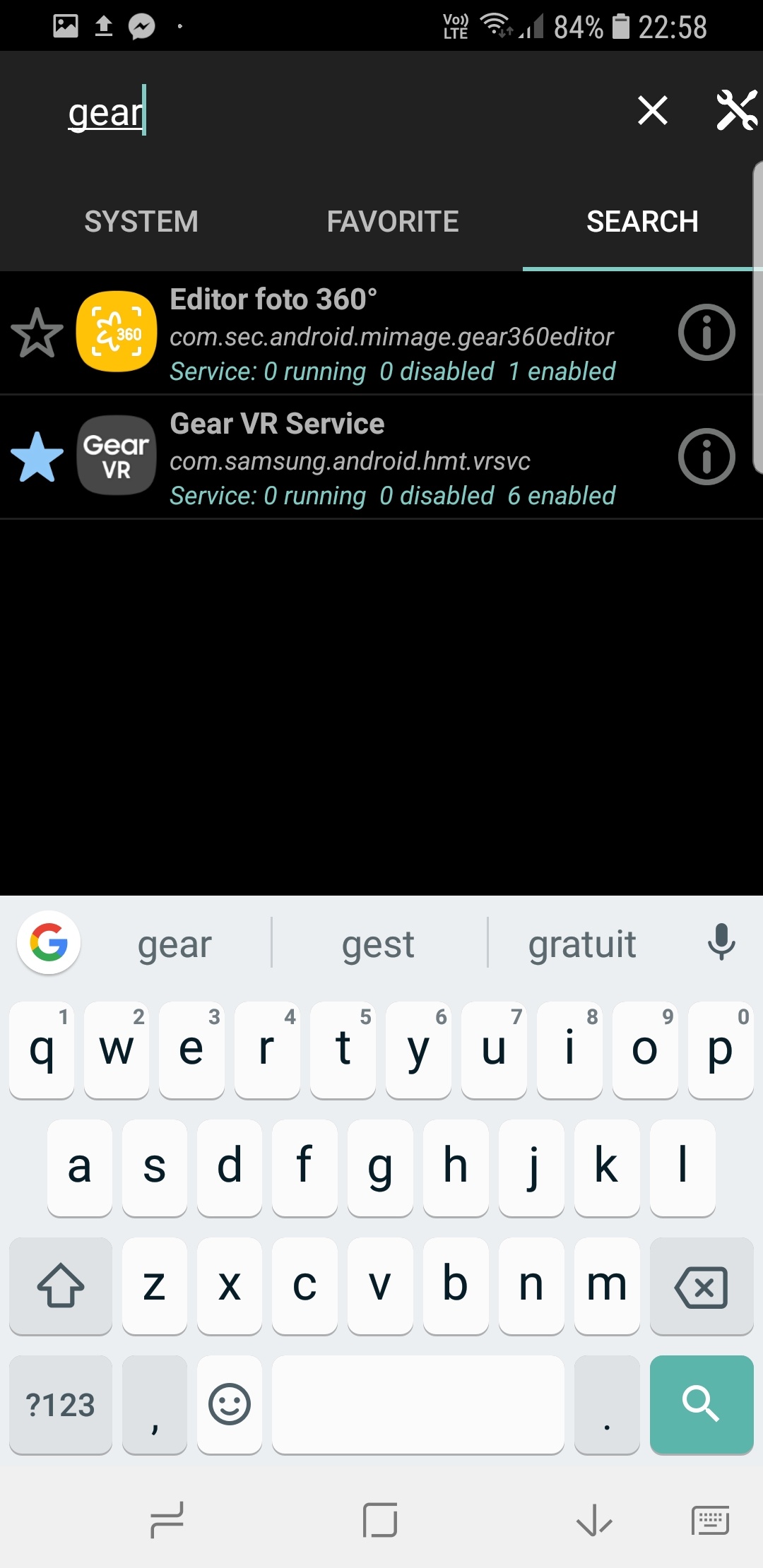Add Editor foto 360° to favorites

pos(37,333)
